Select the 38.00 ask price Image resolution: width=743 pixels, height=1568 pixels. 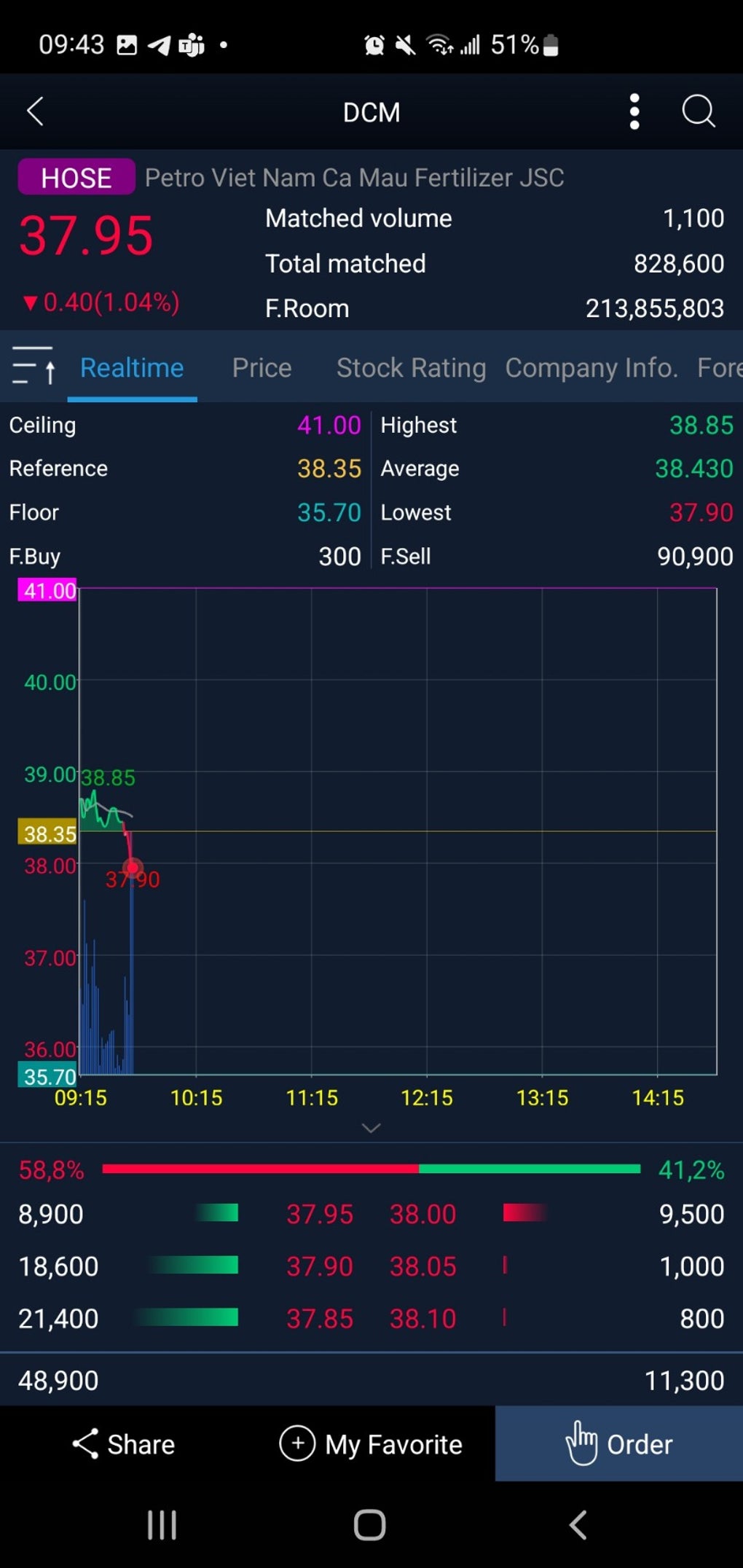click(422, 1214)
